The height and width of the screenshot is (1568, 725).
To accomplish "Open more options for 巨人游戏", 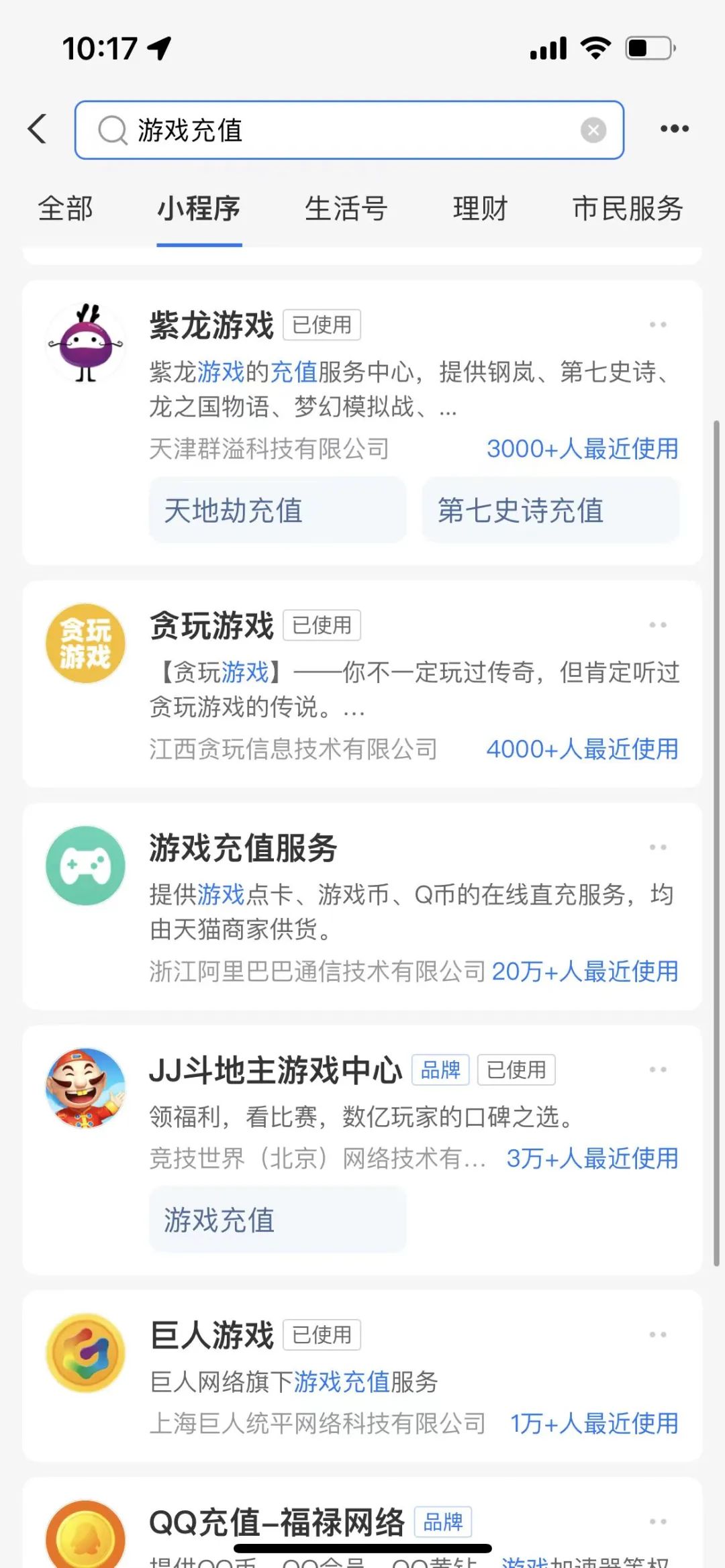I will click(658, 1335).
